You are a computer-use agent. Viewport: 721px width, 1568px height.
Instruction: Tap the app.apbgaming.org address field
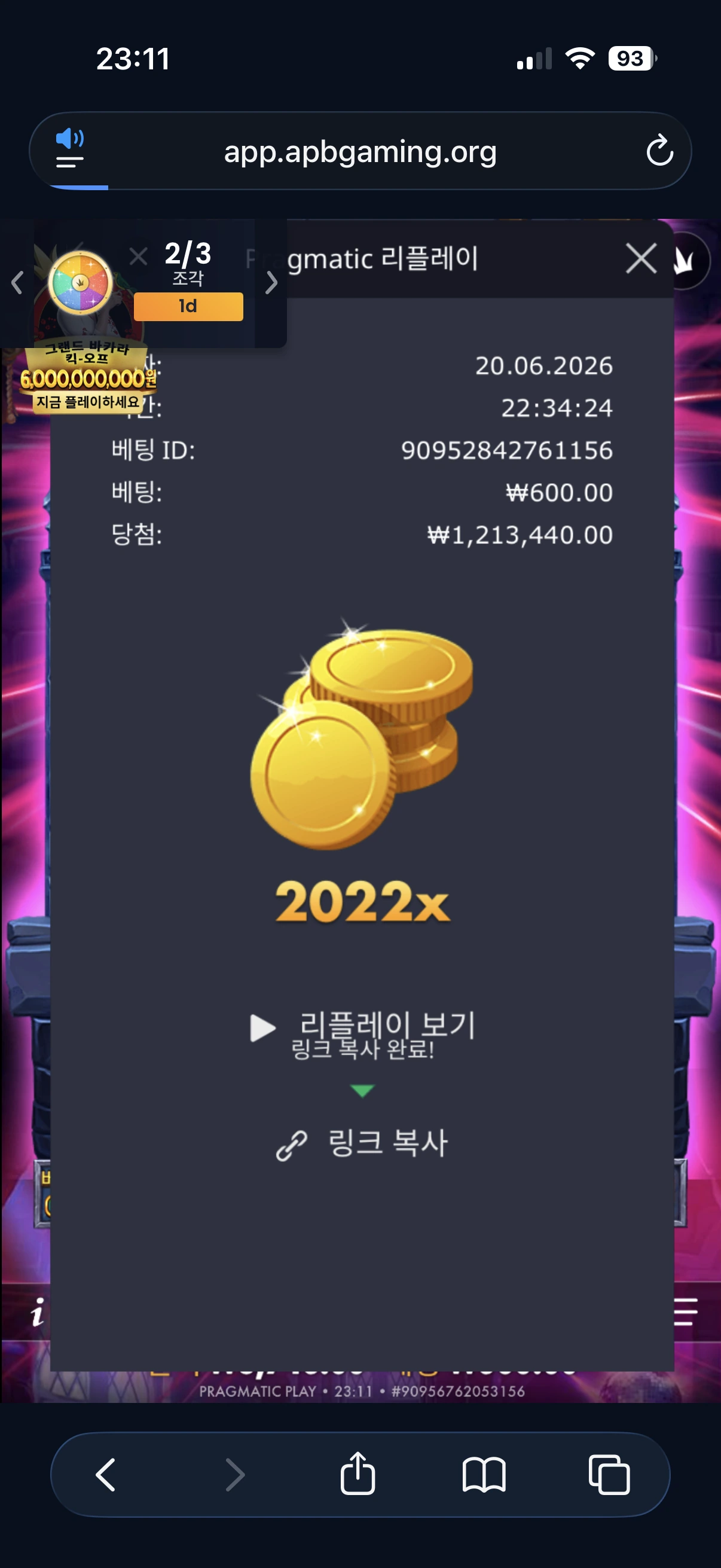pyautogui.click(x=360, y=151)
